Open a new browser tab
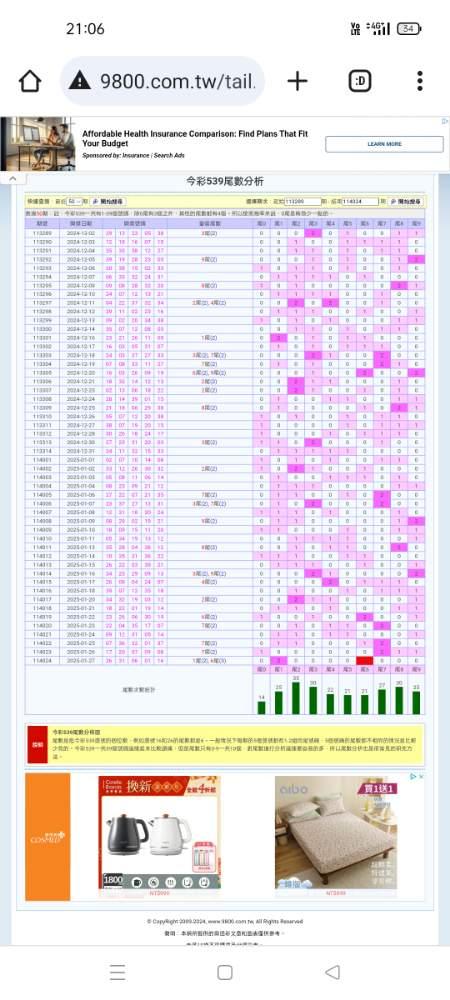The image size is (450, 1000). click(x=297, y=81)
